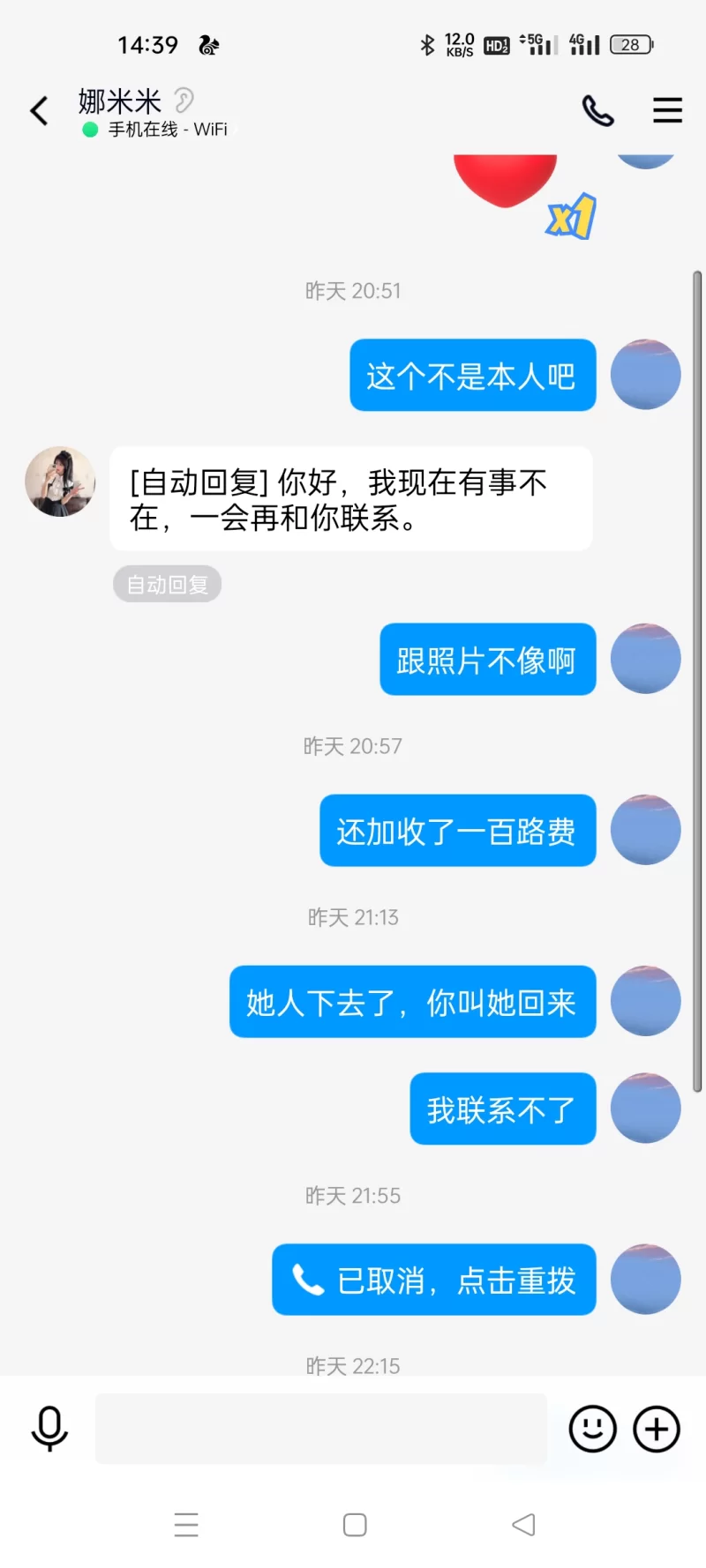
Task: Open the plus attachment menu
Action: coord(657,1429)
